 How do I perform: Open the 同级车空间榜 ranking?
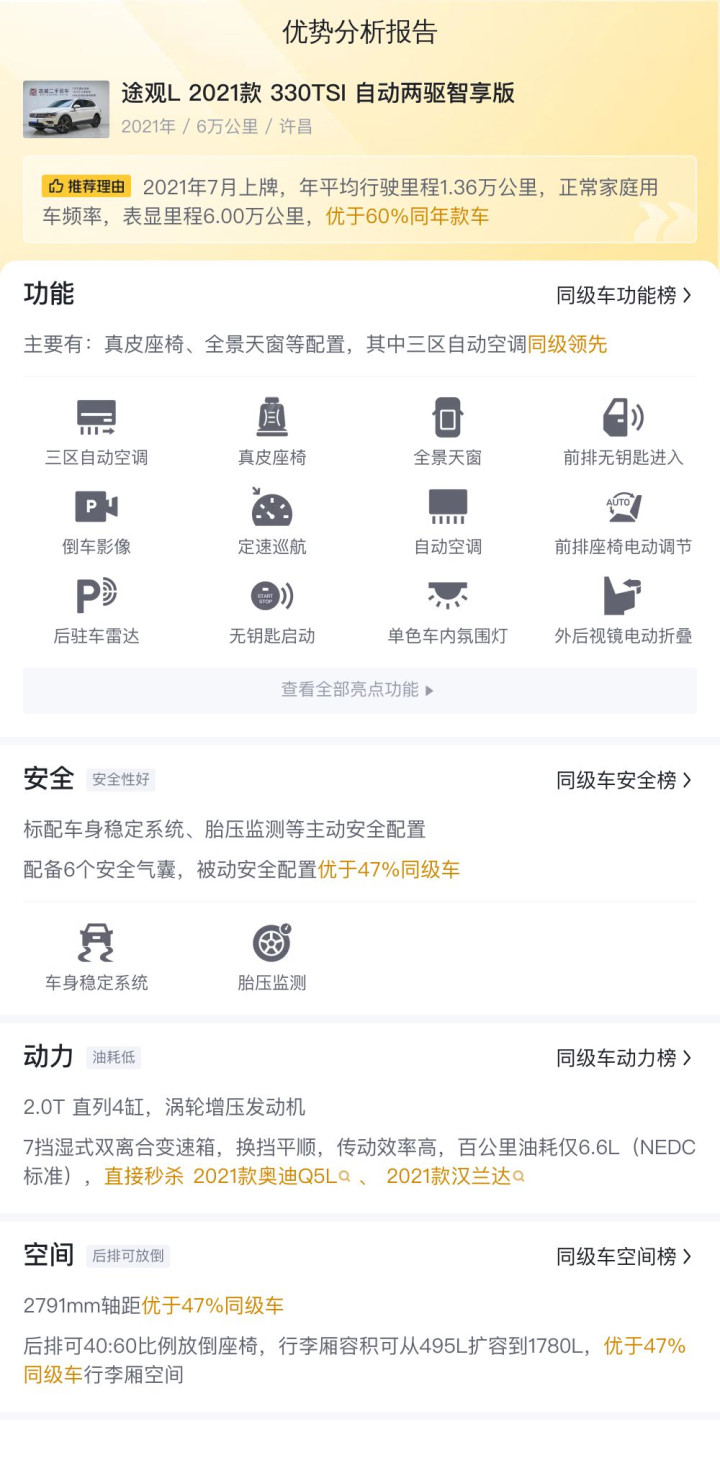click(x=624, y=1256)
